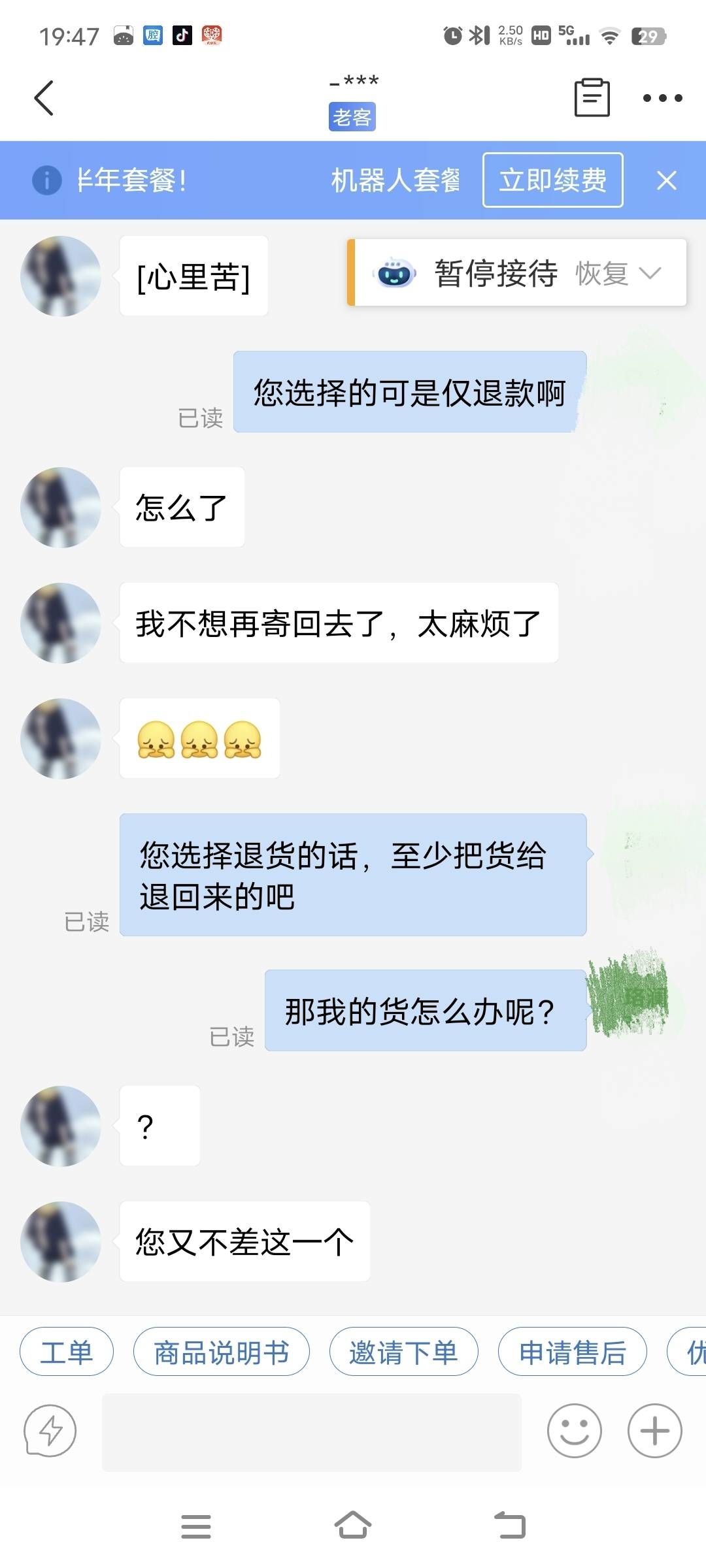Focus the message input field
The image size is (706, 1568).
(x=311, y=1432)
